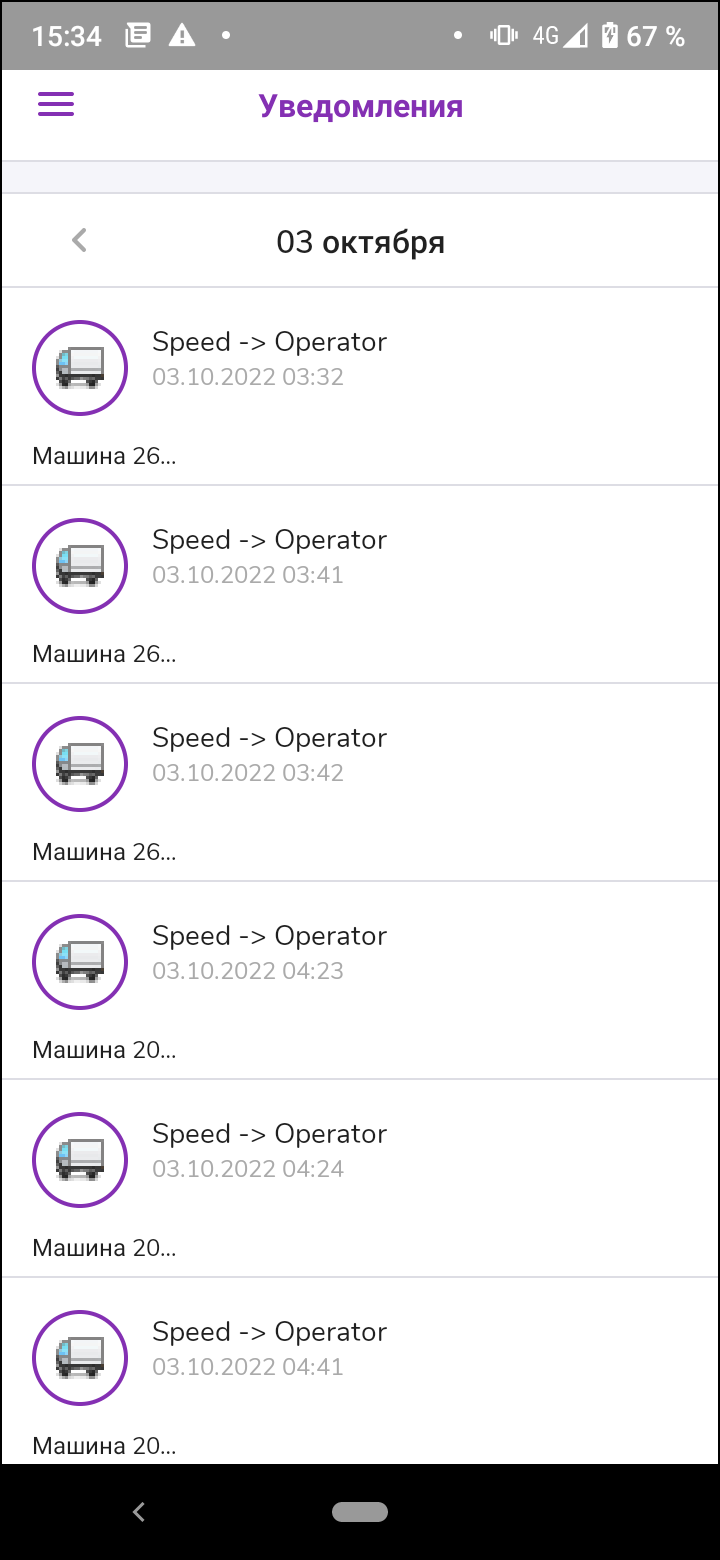
Task: Open the Speed notification from 03:41
Action: [x=360, y=585]
